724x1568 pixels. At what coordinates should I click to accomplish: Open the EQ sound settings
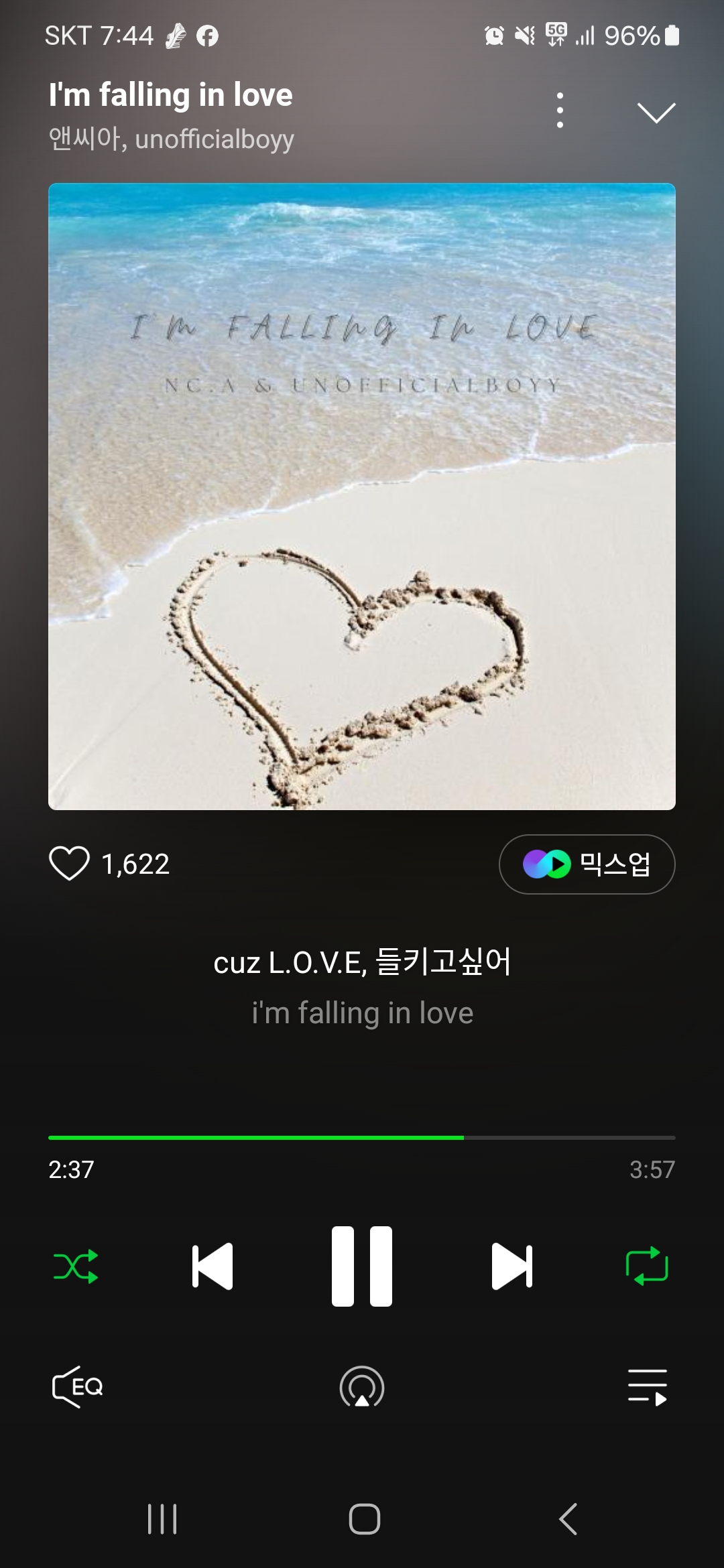pos(78,1386)
